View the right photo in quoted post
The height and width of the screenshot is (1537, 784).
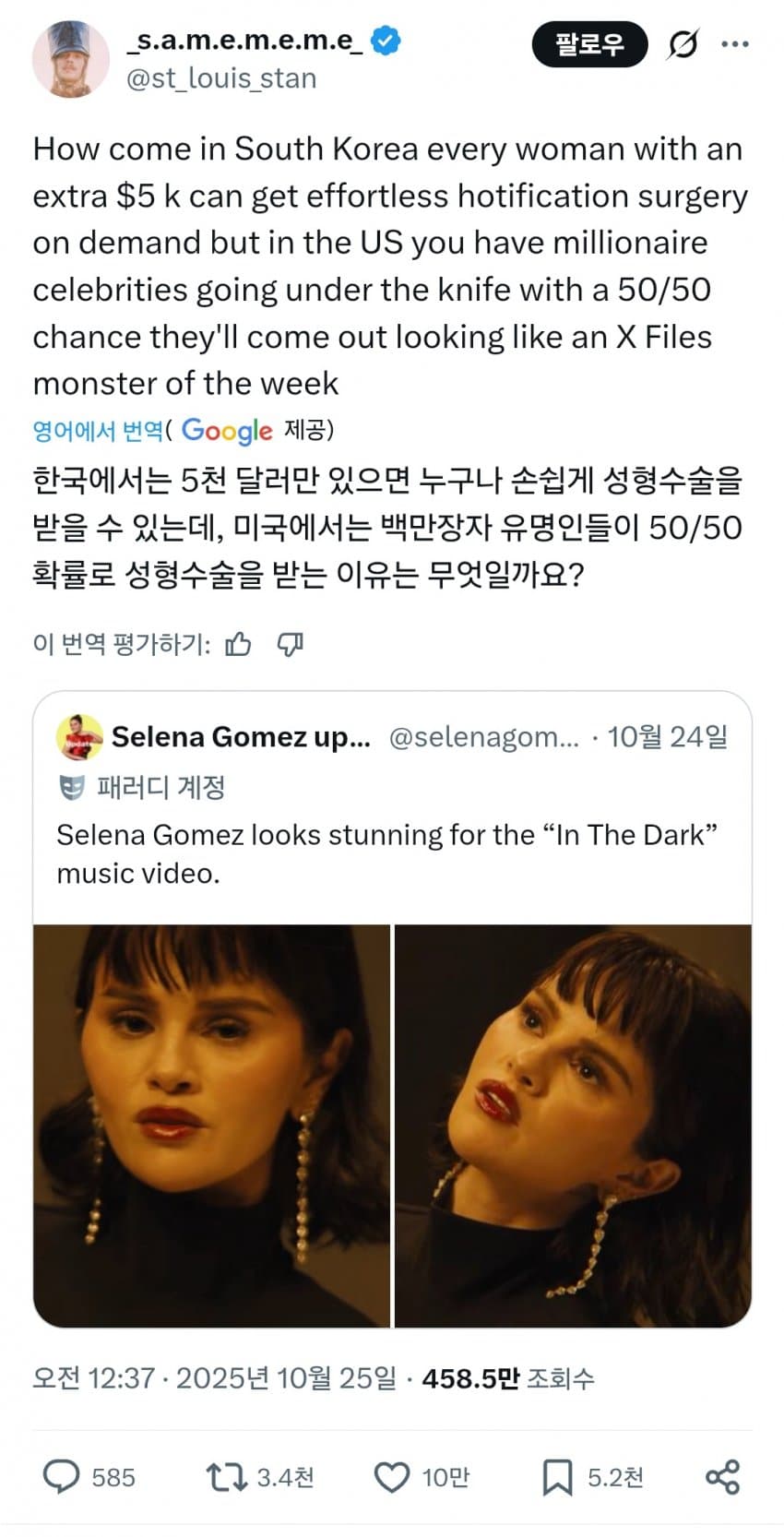(x=573, y=1126)
